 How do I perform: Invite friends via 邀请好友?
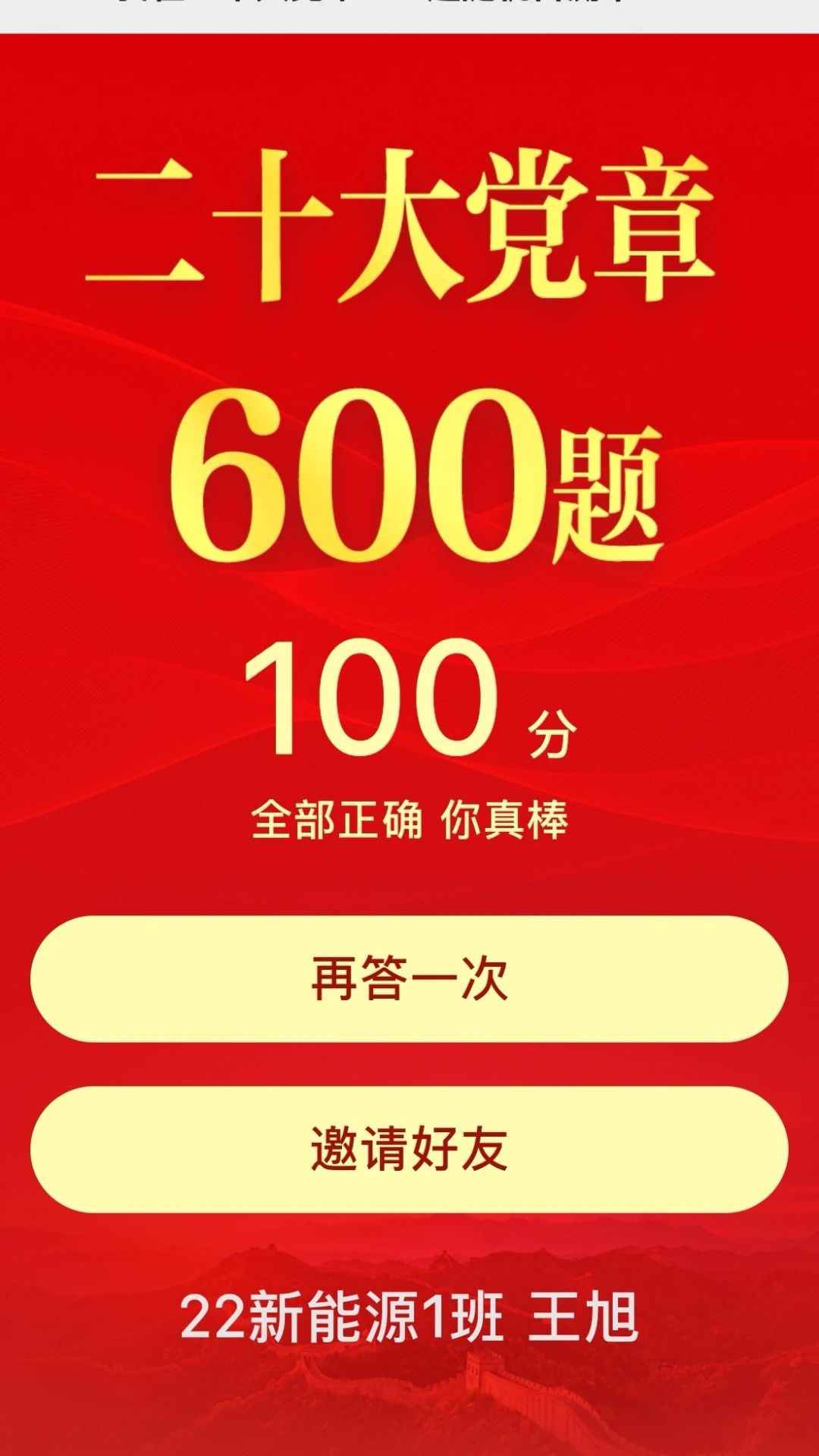click(x=409, y=1149)
